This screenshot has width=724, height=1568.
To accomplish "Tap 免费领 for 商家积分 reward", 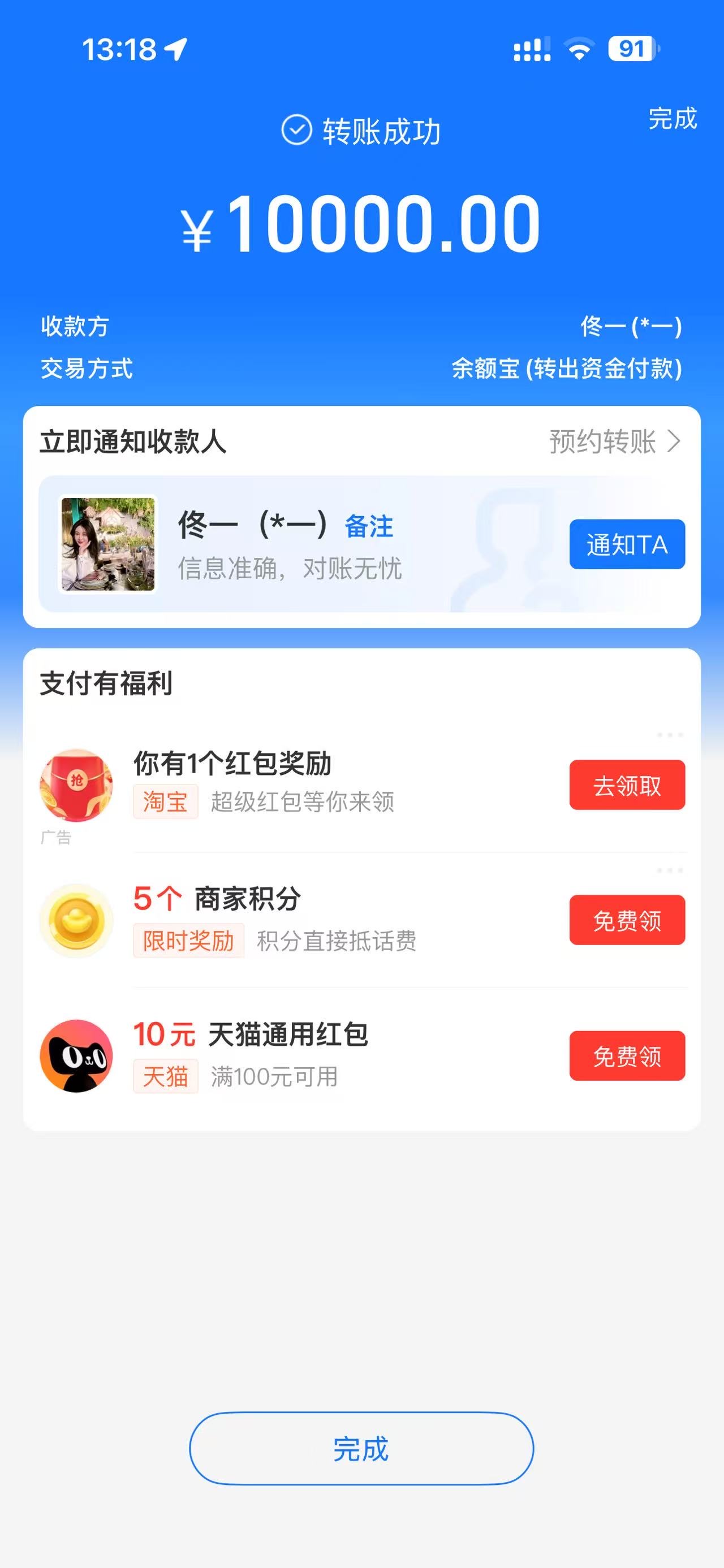I will (627, 920).
